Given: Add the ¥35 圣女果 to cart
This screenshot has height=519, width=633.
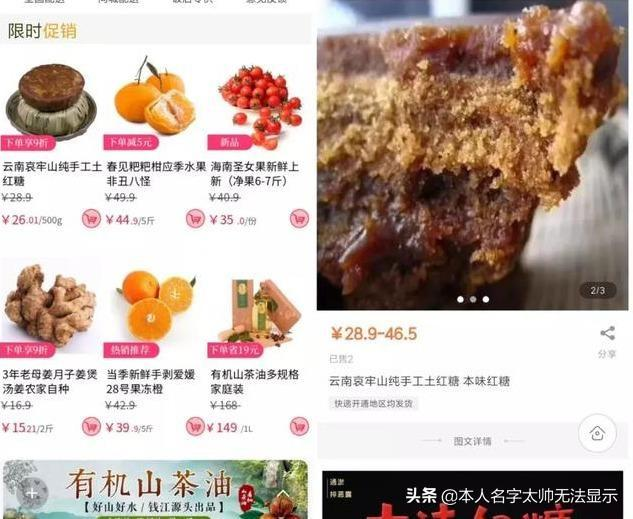Looking at the screenshot, I should click(299, 219).
